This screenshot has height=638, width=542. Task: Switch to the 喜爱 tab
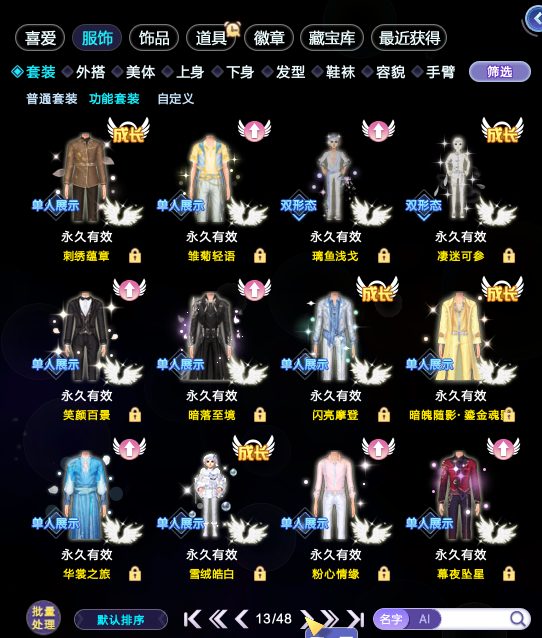point(40,38)
